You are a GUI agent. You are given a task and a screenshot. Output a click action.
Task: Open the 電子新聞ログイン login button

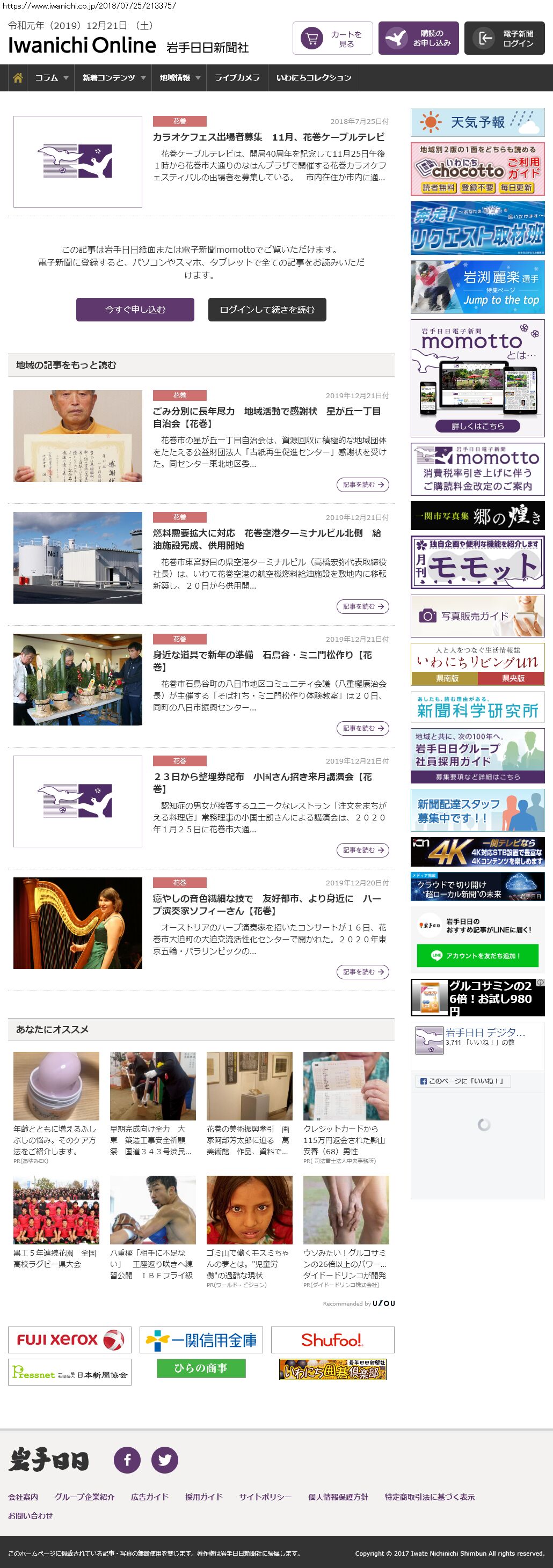pyautogui.click(x=504, y=38)
